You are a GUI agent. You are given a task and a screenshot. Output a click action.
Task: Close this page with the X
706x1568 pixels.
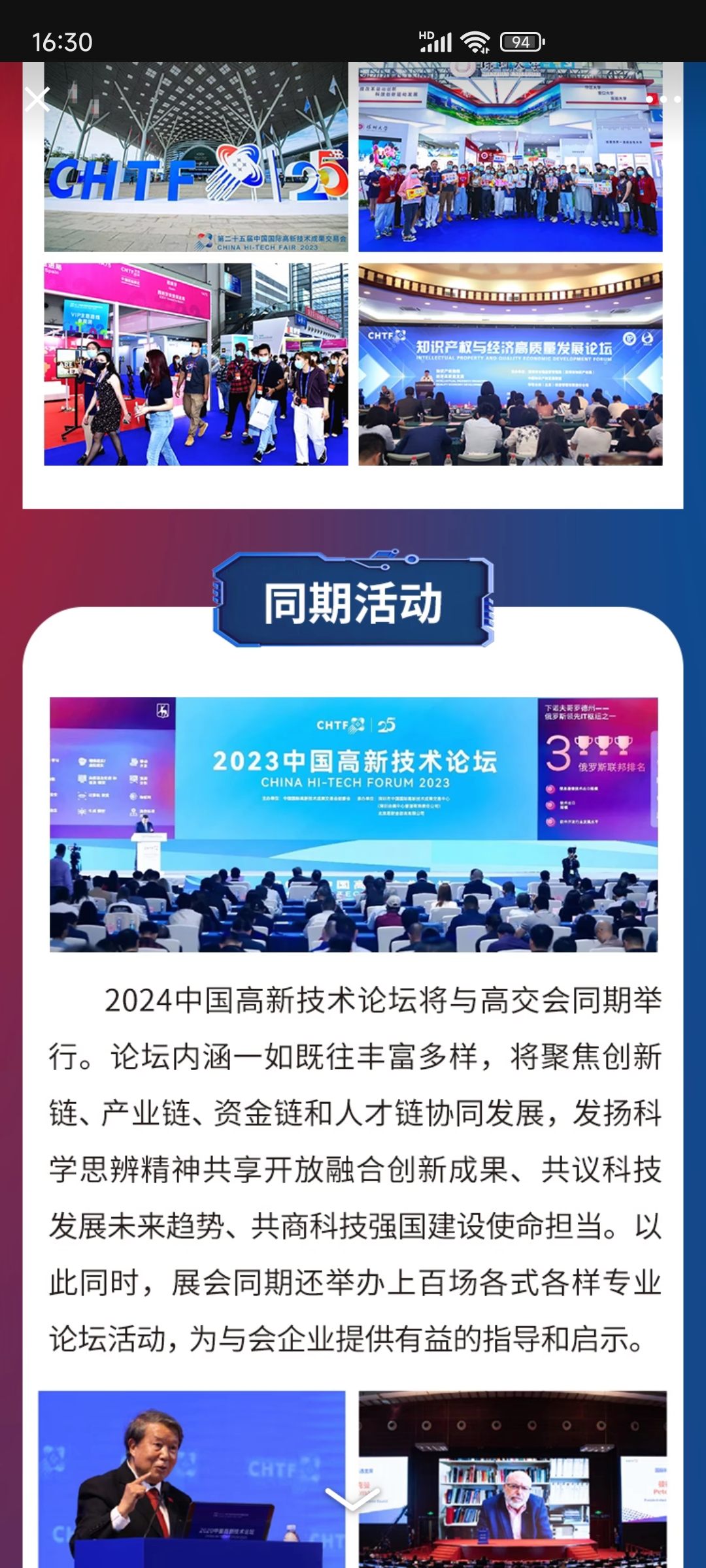[37, 99]
